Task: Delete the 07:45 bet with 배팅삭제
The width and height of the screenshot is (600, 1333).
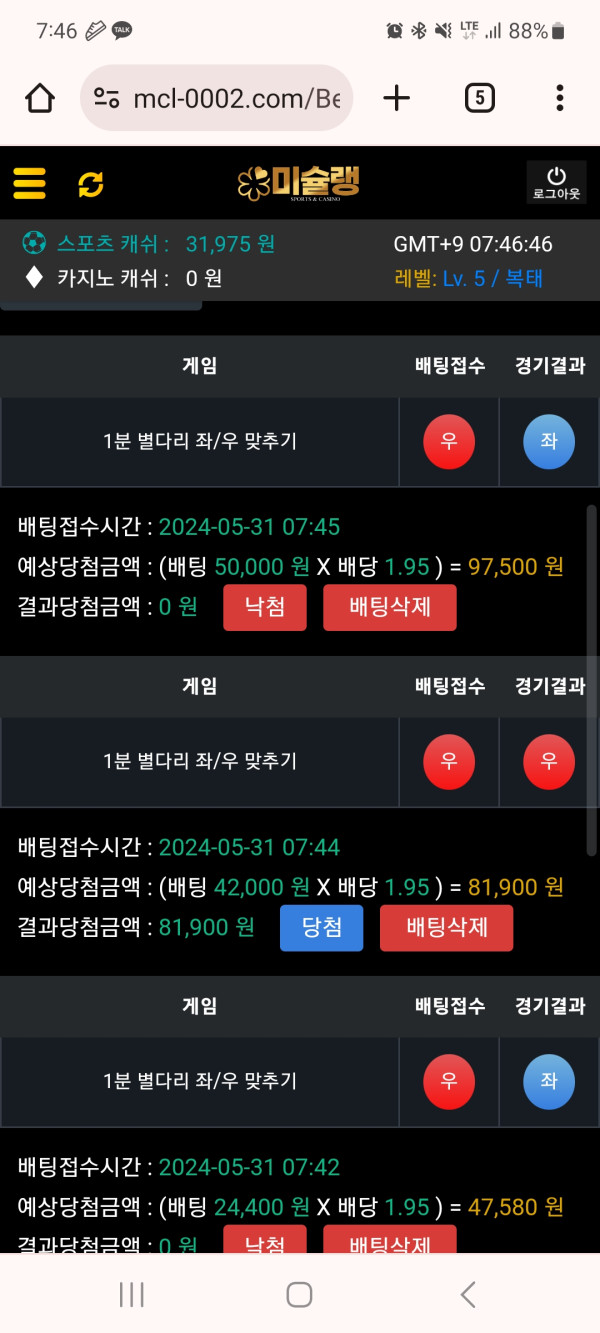Action: (390, 607)
